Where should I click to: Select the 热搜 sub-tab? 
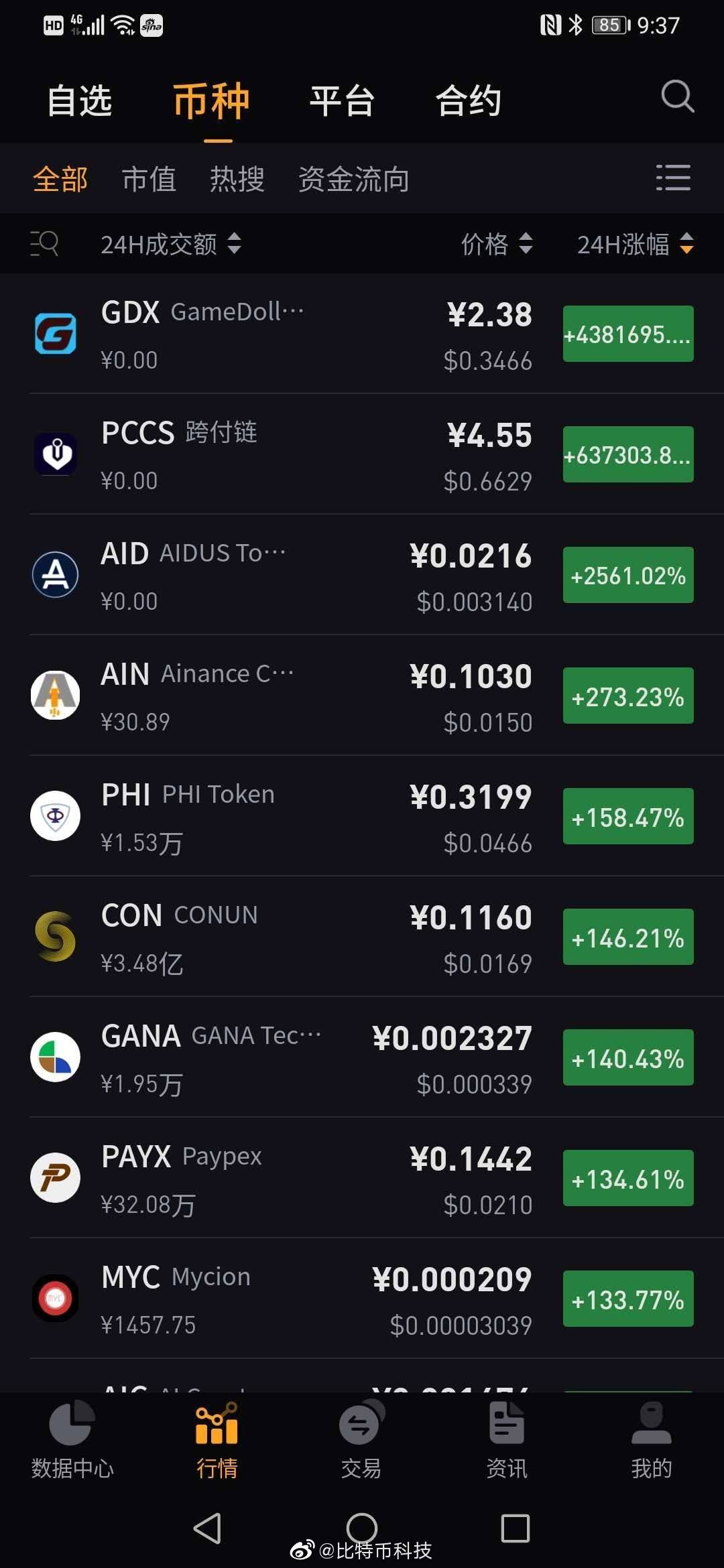coord(237,180)
